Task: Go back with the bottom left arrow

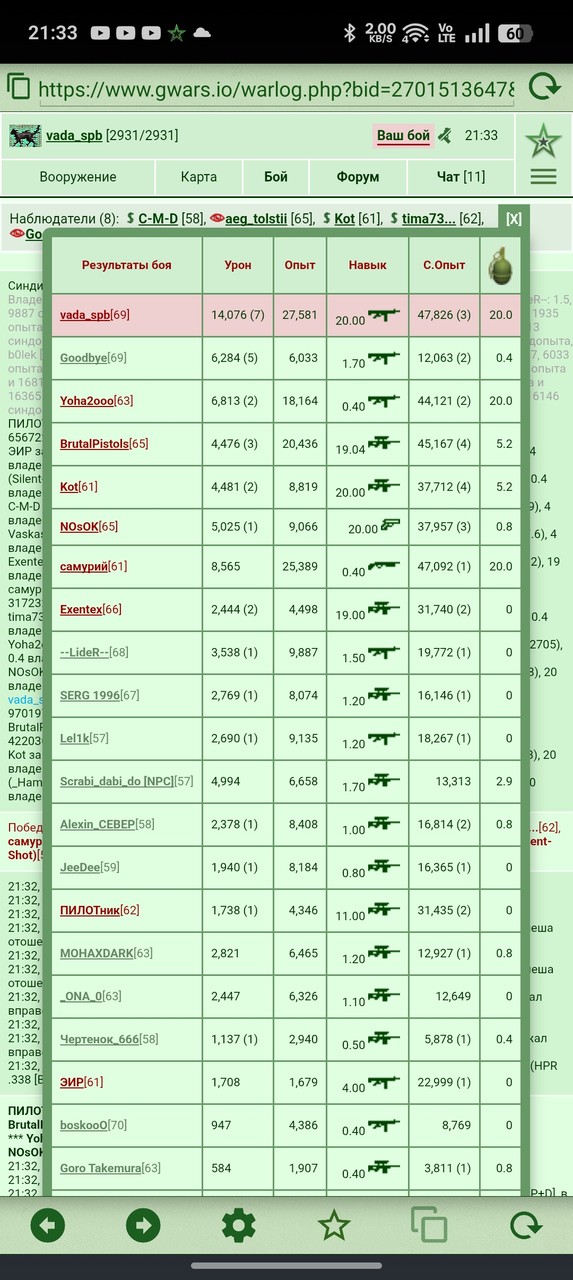Action: pos(47,1225)
